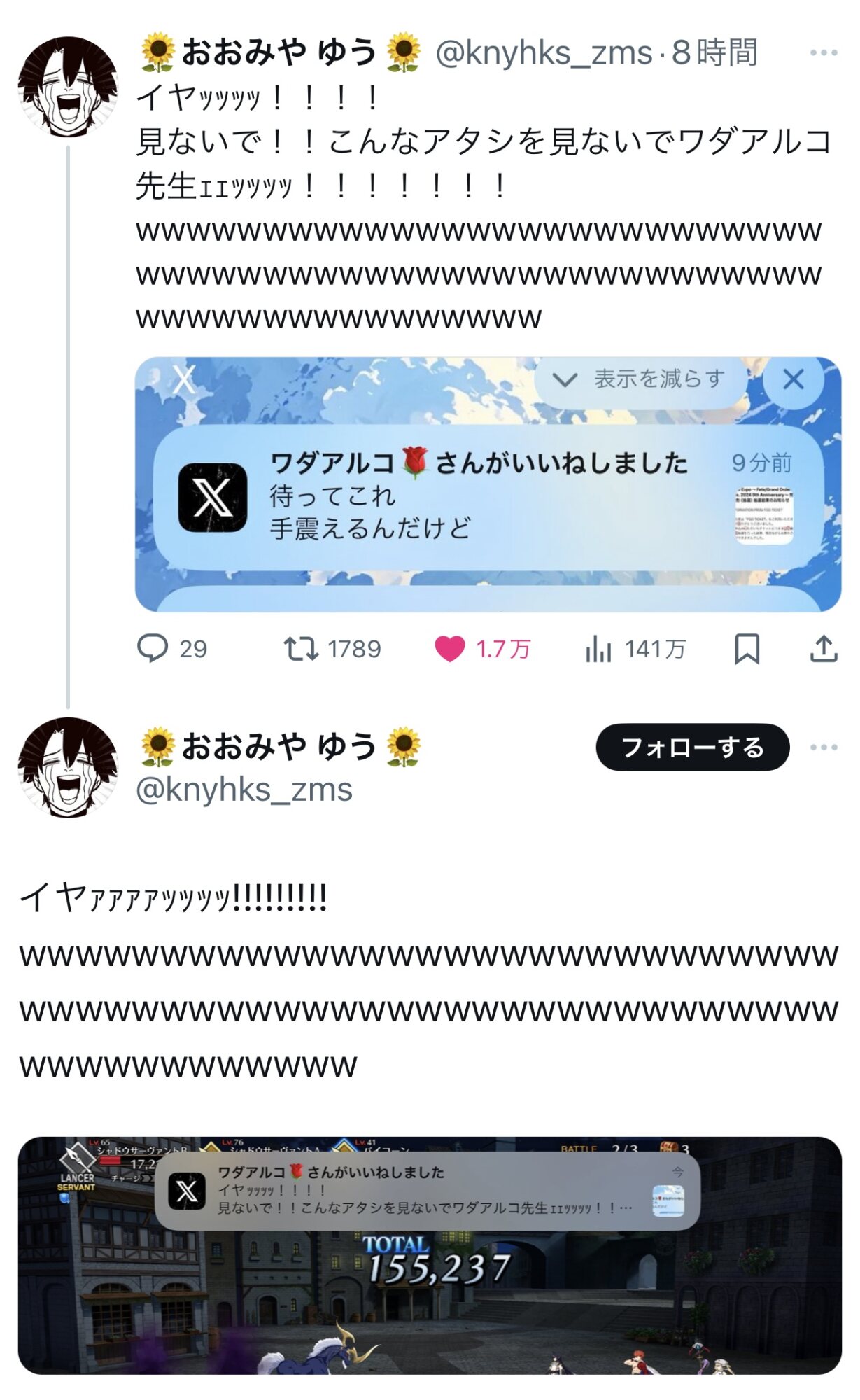This screenshot has height=1400, width=860.
Task: Open おおみや ゆう's avatar on the first post
Action: 68,86
